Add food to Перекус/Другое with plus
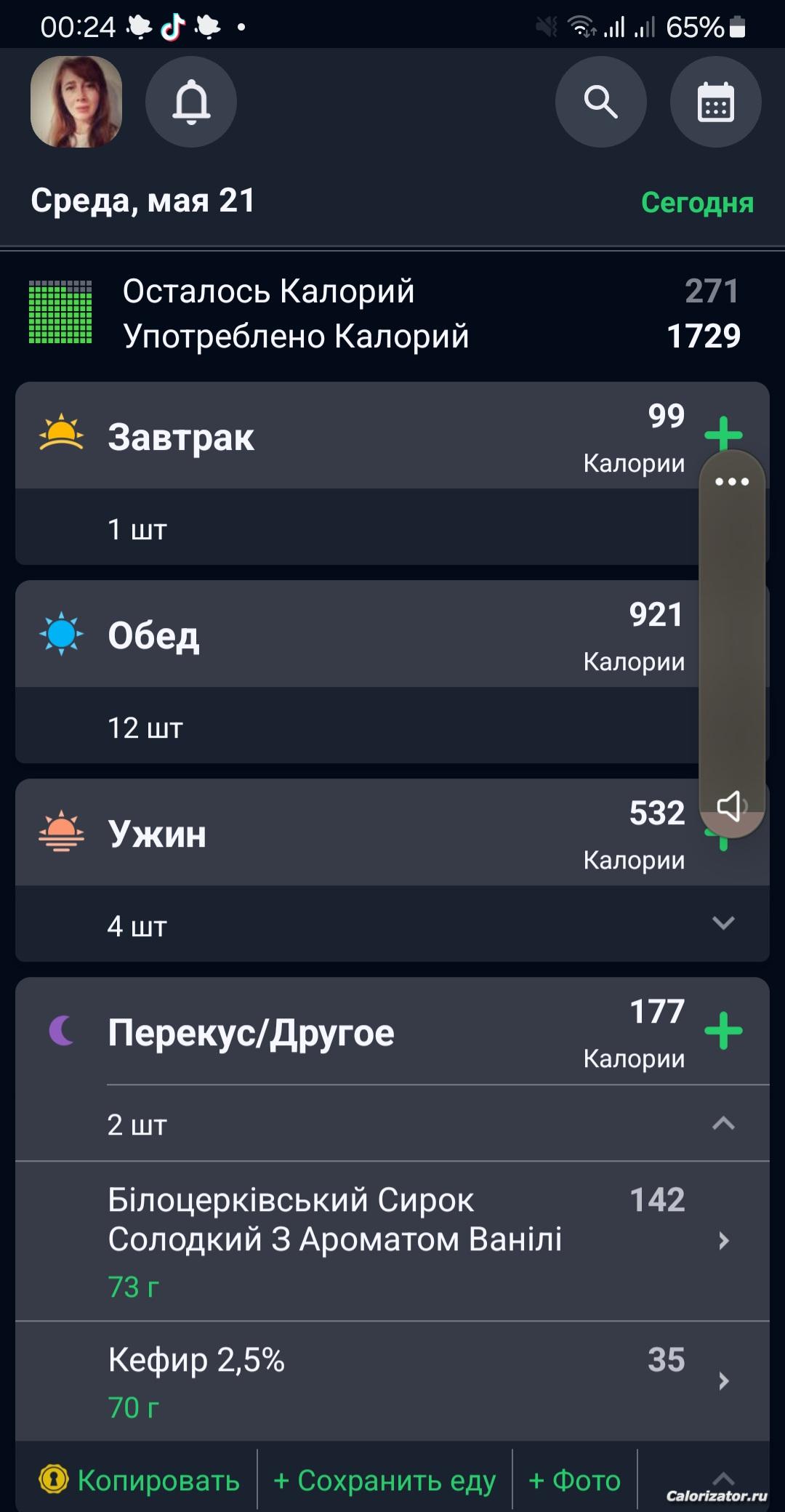This screenshot has height=1512, width=785. click(x=723, y=1031)
